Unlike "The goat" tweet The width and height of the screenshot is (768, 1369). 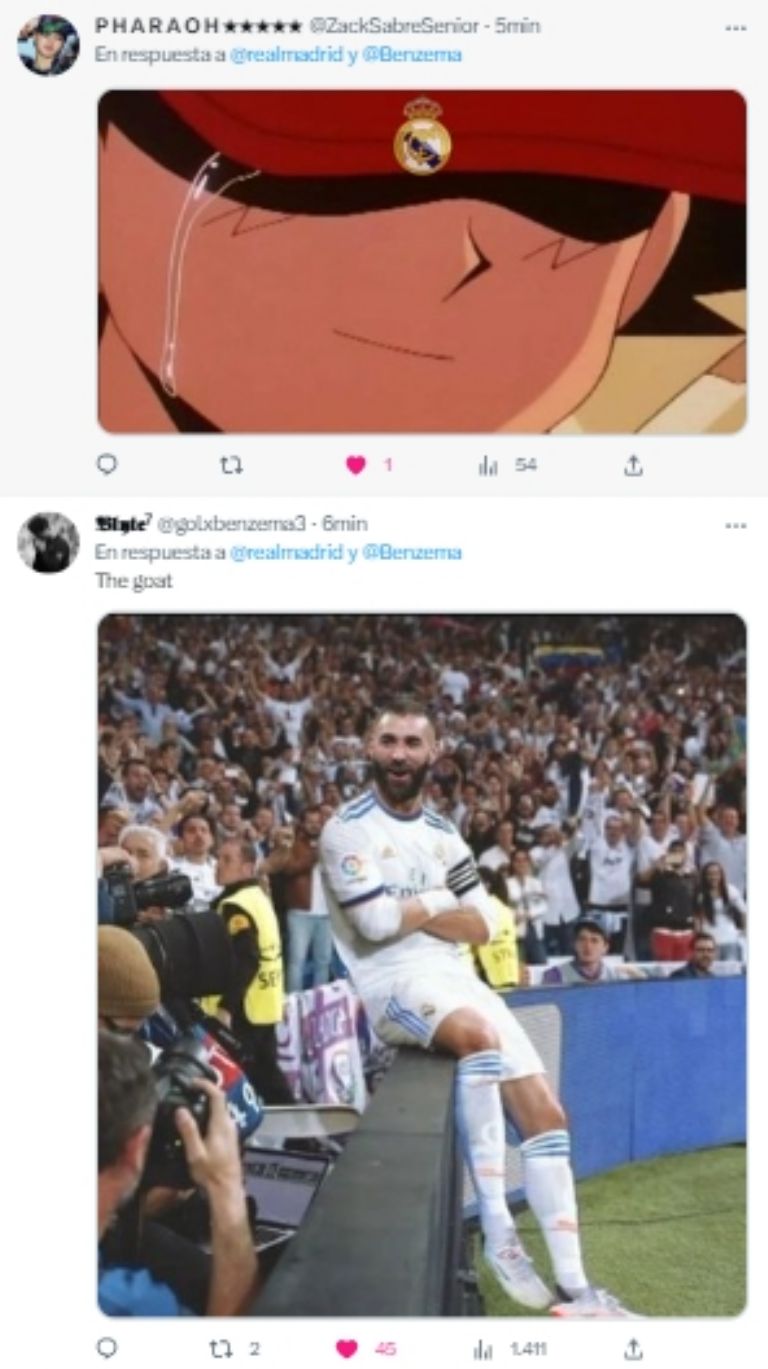(346, 1348)
